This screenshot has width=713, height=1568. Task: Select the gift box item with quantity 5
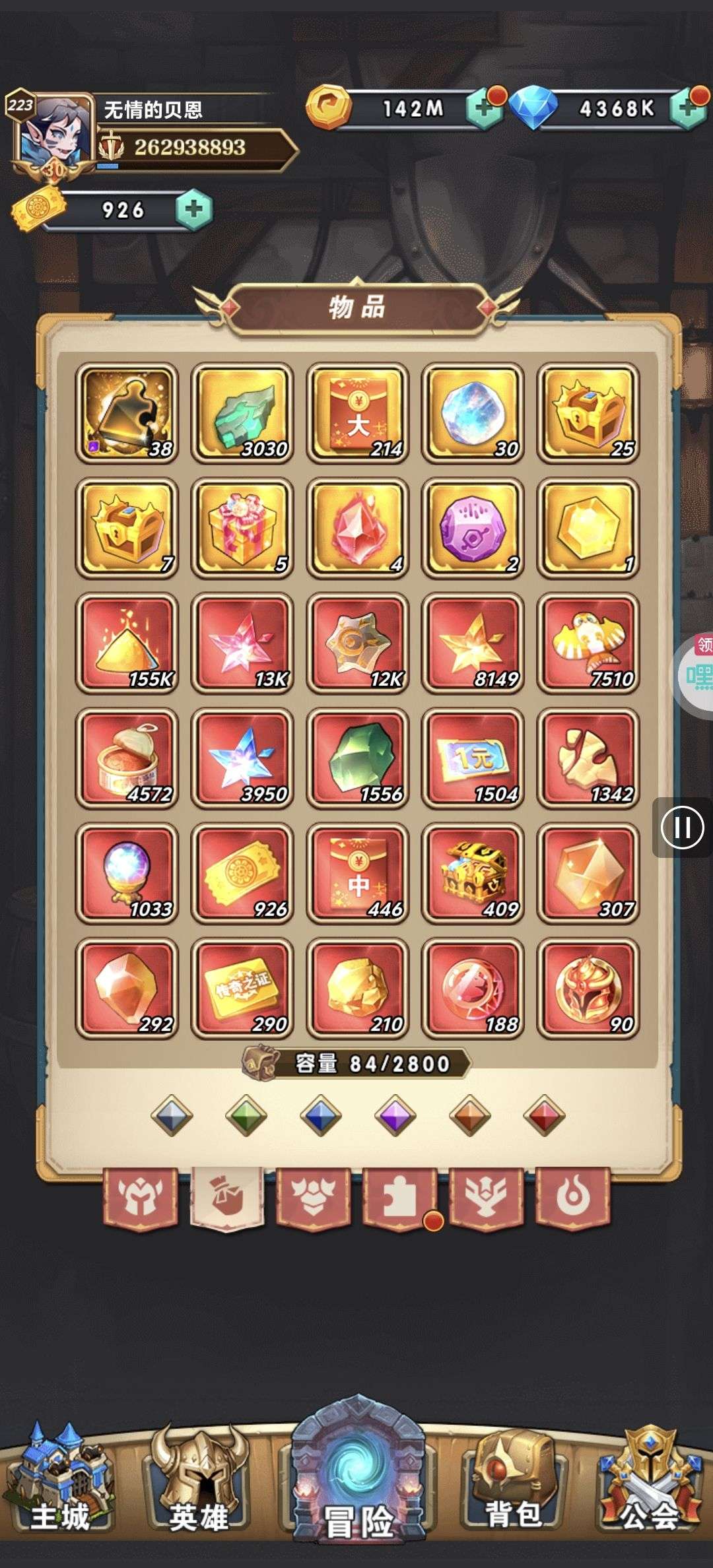(x=242, y=528)
